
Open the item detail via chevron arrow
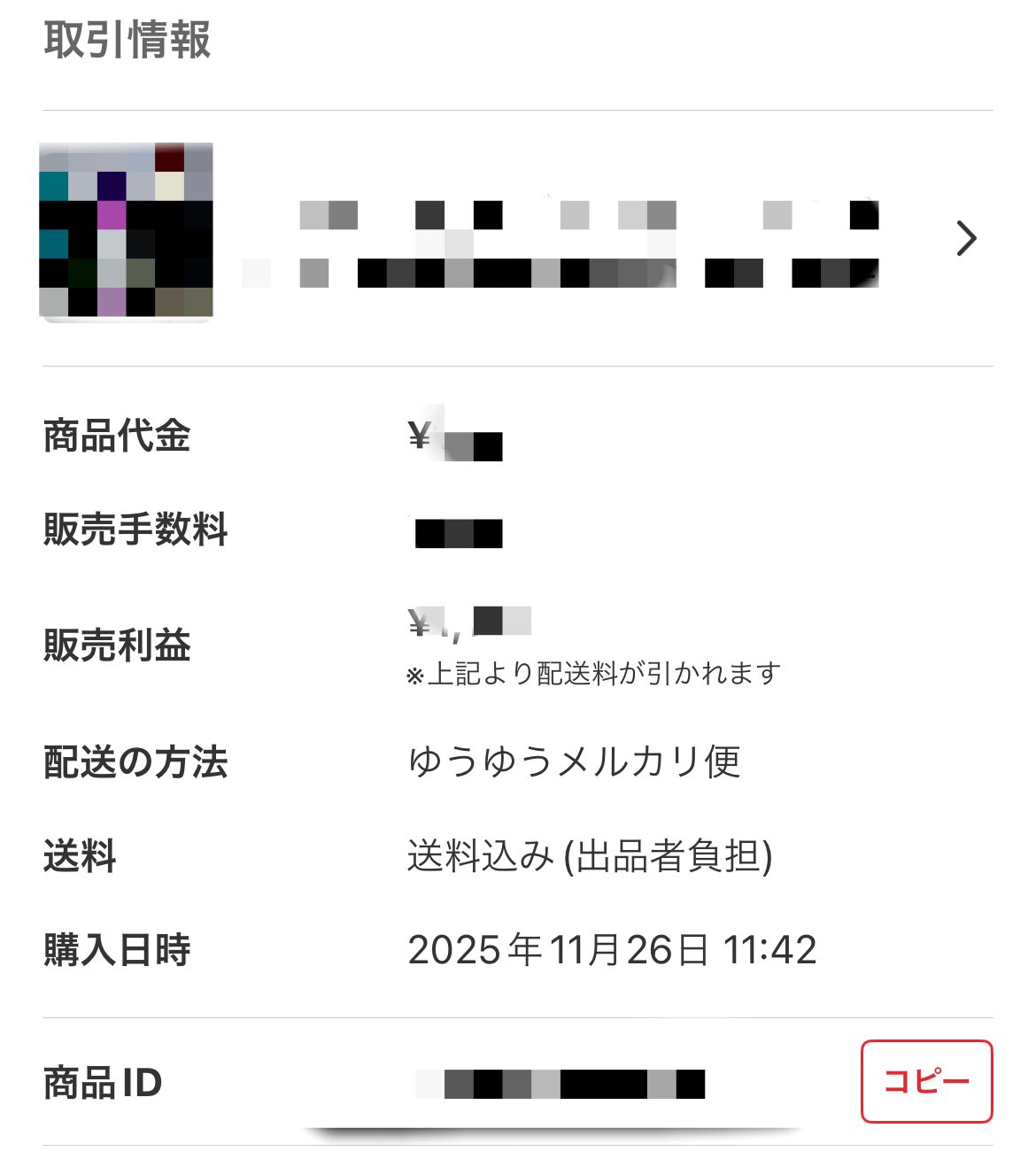coord(967,239)
